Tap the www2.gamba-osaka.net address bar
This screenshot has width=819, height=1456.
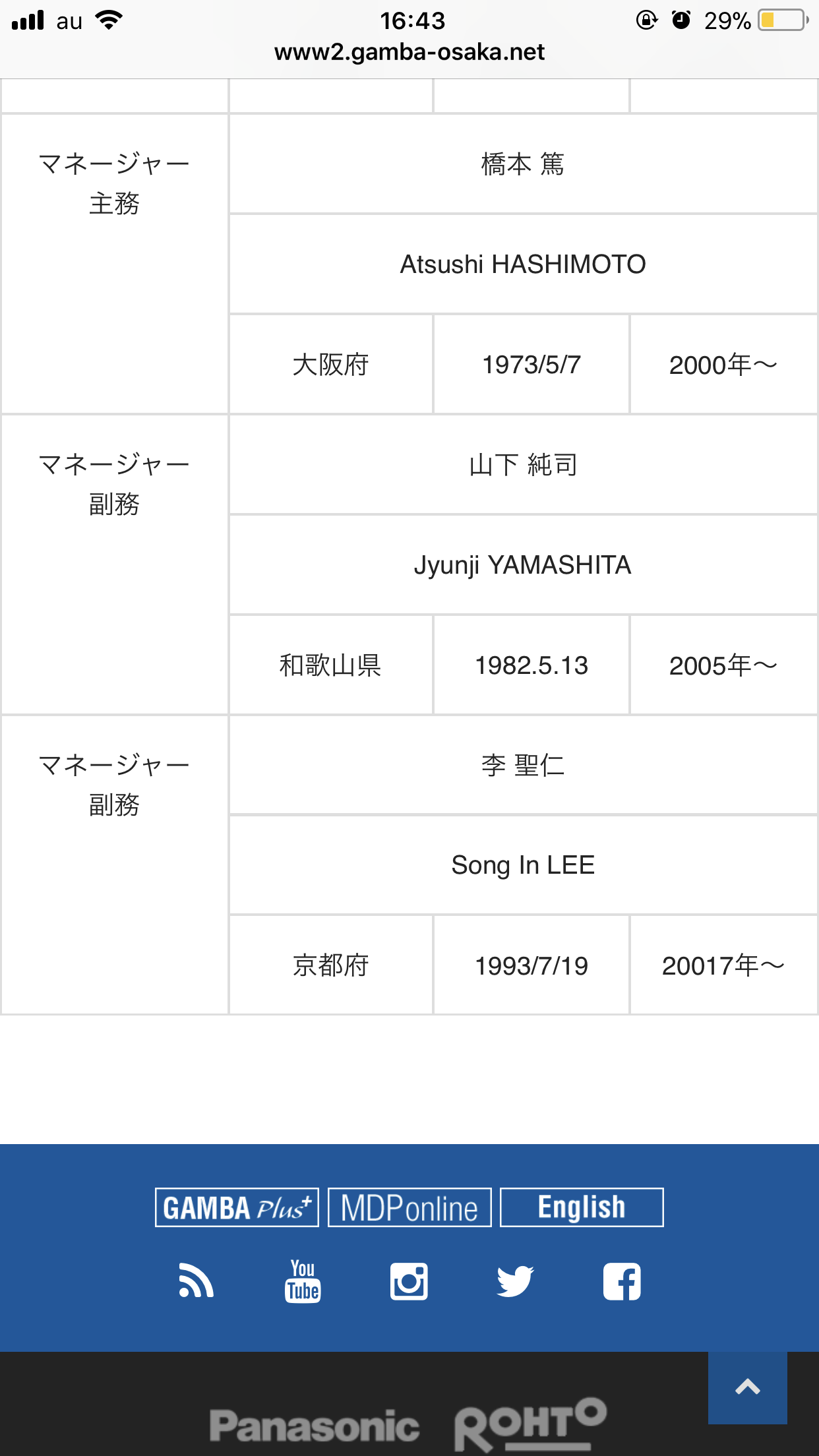pos(409,52)
